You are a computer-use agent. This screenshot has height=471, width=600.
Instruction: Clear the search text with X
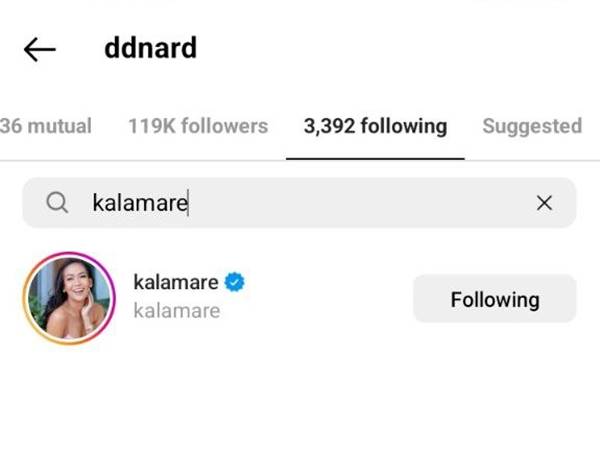click(x=544, y=203)
